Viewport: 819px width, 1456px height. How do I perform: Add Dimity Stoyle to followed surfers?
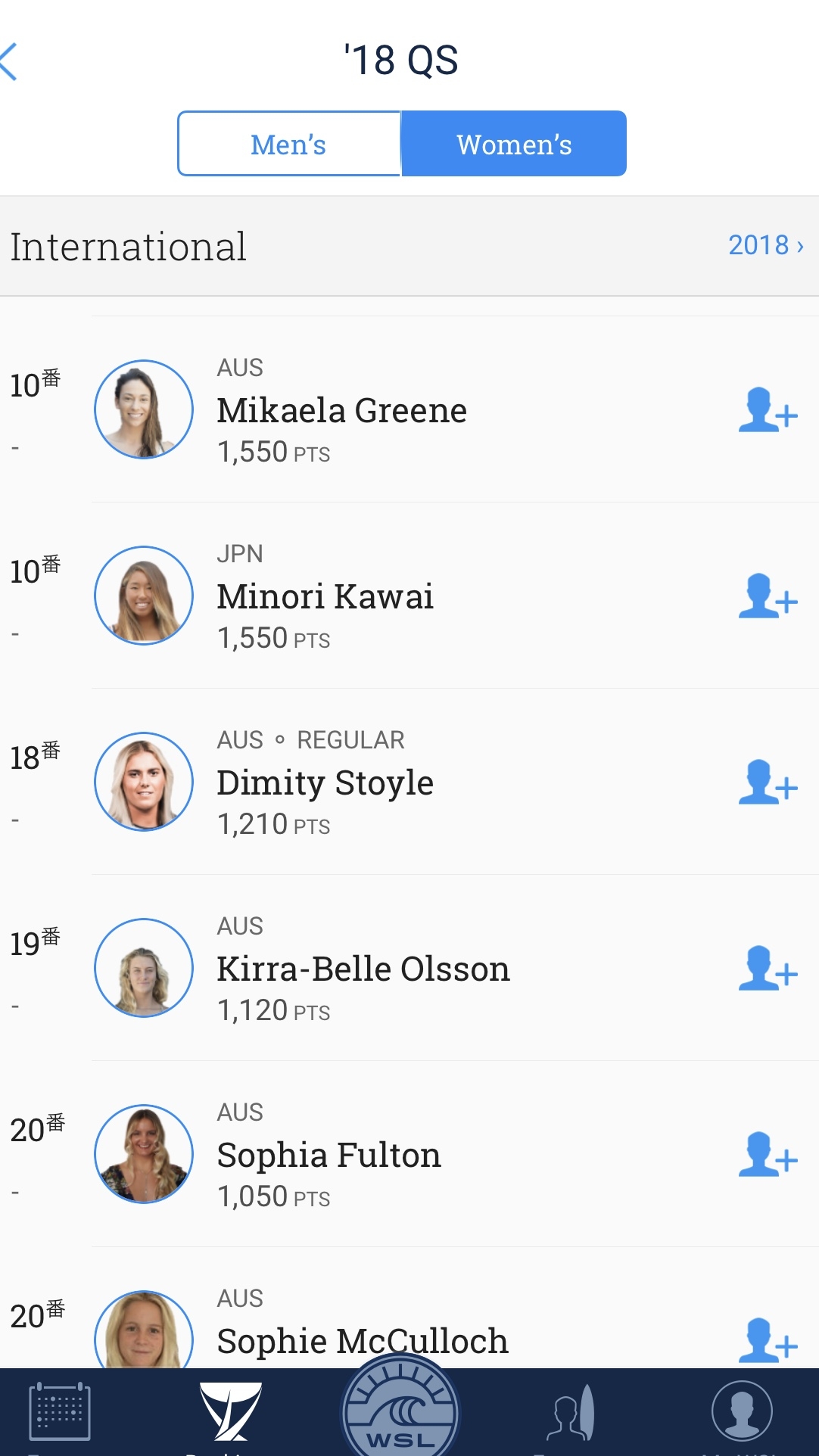[768, 782]
